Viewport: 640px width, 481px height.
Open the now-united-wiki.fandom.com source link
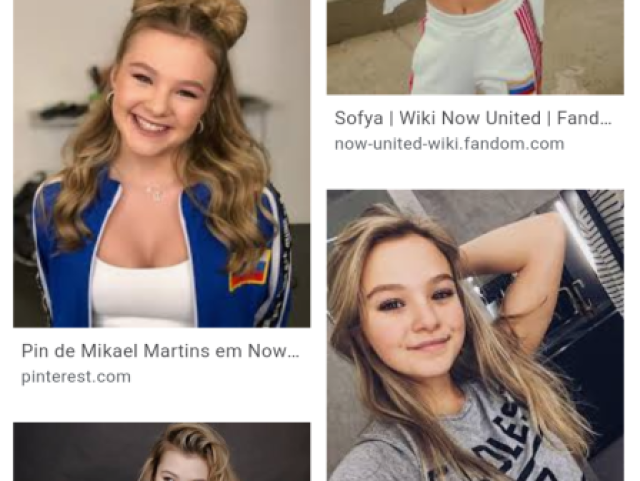coord(449,143)
